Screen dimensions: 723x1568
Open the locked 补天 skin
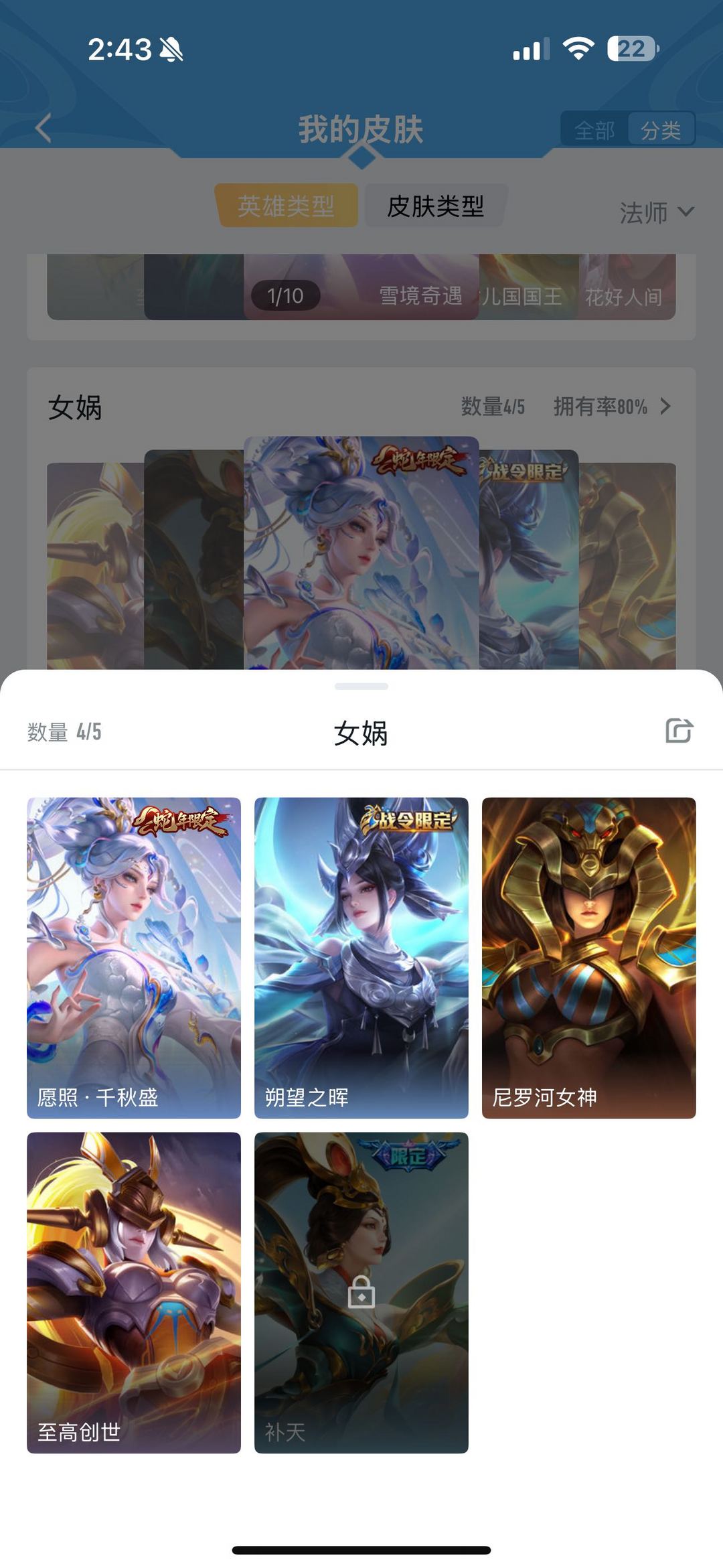pyautogui.click(x=361, y=1292)
